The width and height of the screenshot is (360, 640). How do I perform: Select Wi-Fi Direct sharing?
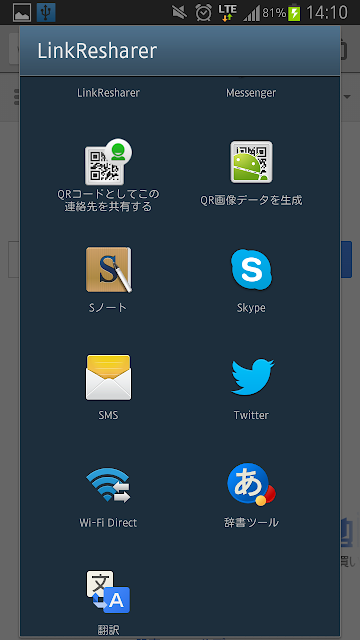108,496
